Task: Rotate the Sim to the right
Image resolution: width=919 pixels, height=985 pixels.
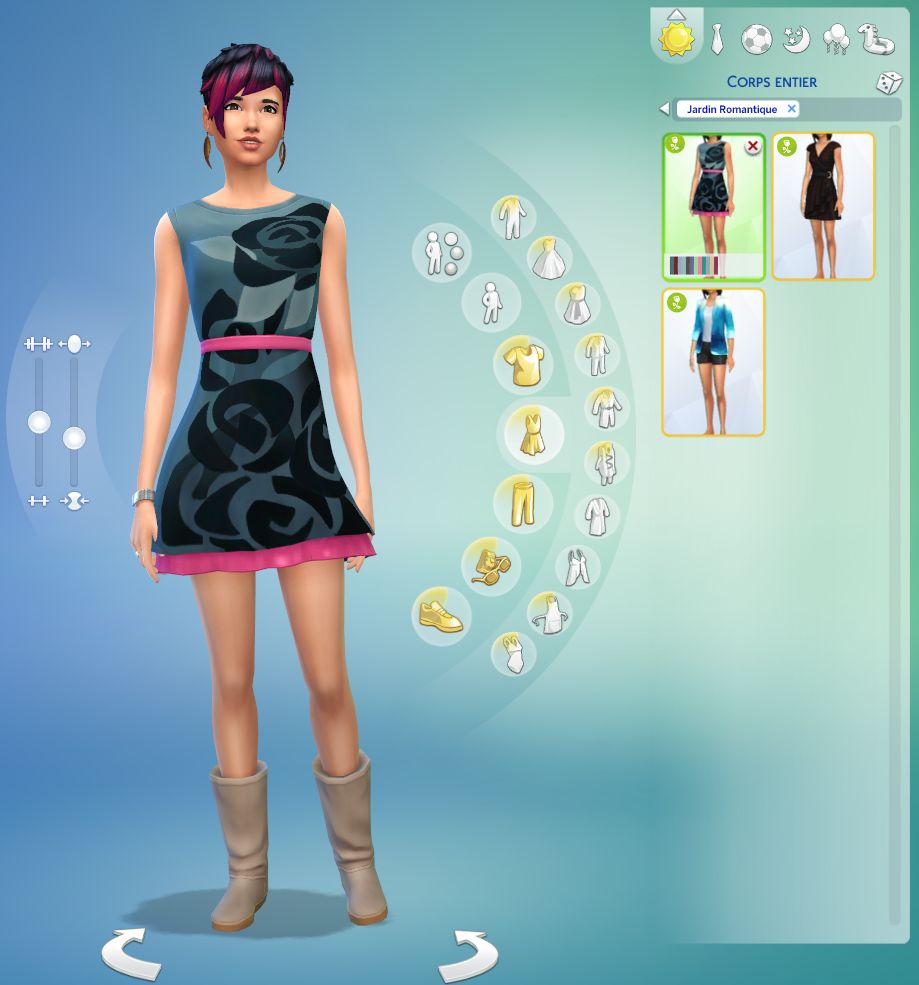Action: click(469, 956)
